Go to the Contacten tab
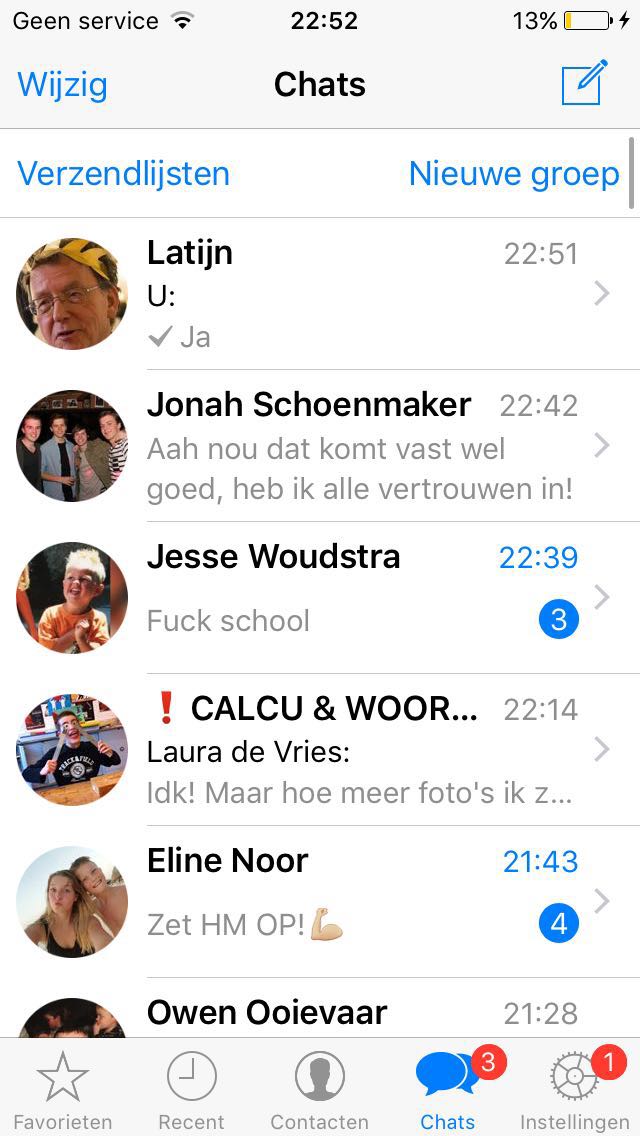 pyautogui.click(x=320, y=1090)
